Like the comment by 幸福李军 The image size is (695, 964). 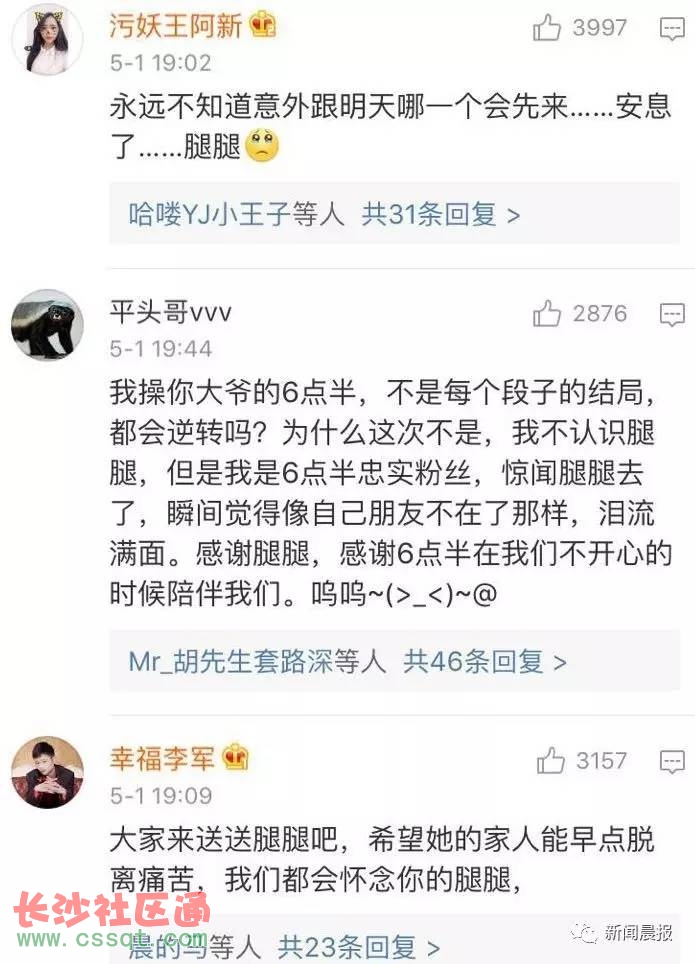coord(550,761)
